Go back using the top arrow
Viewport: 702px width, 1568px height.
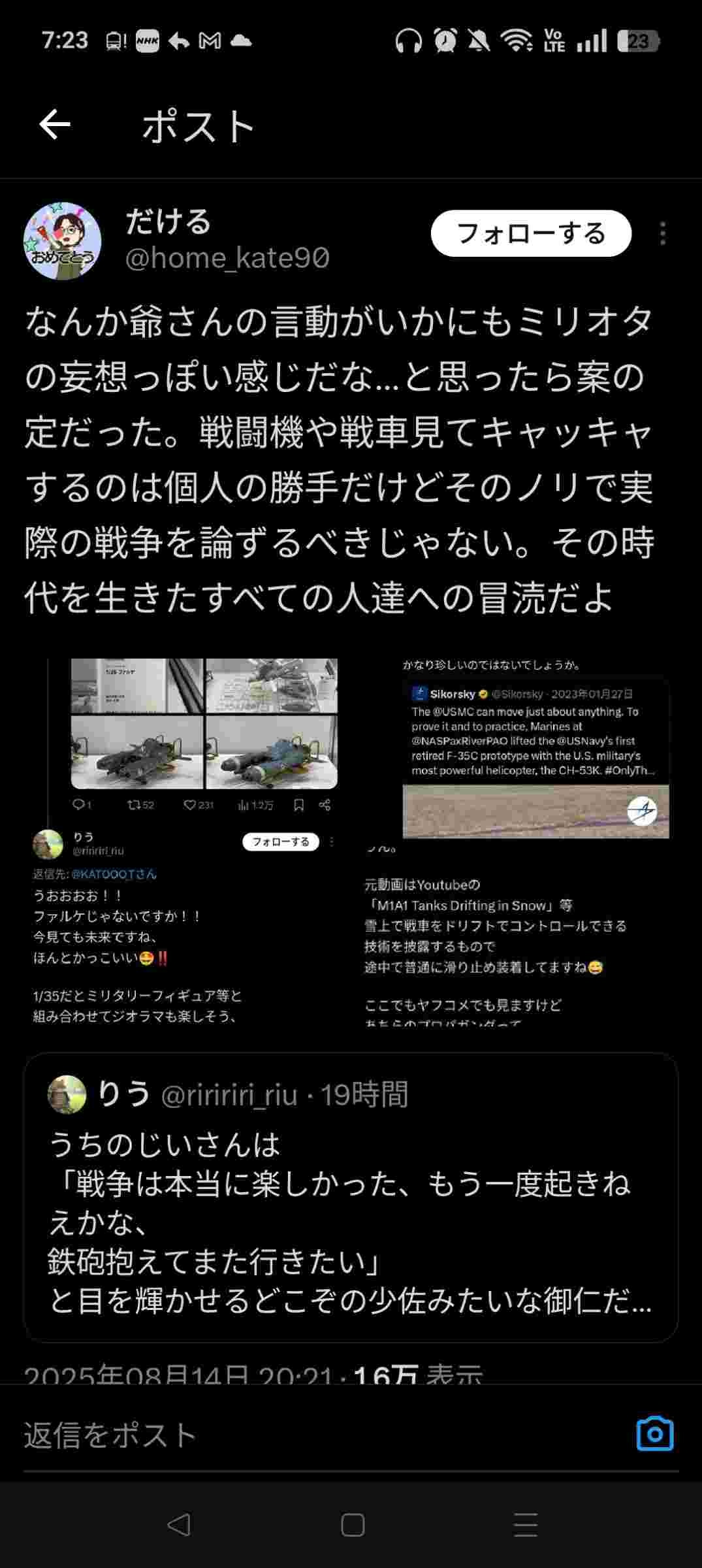click(54, 125)
